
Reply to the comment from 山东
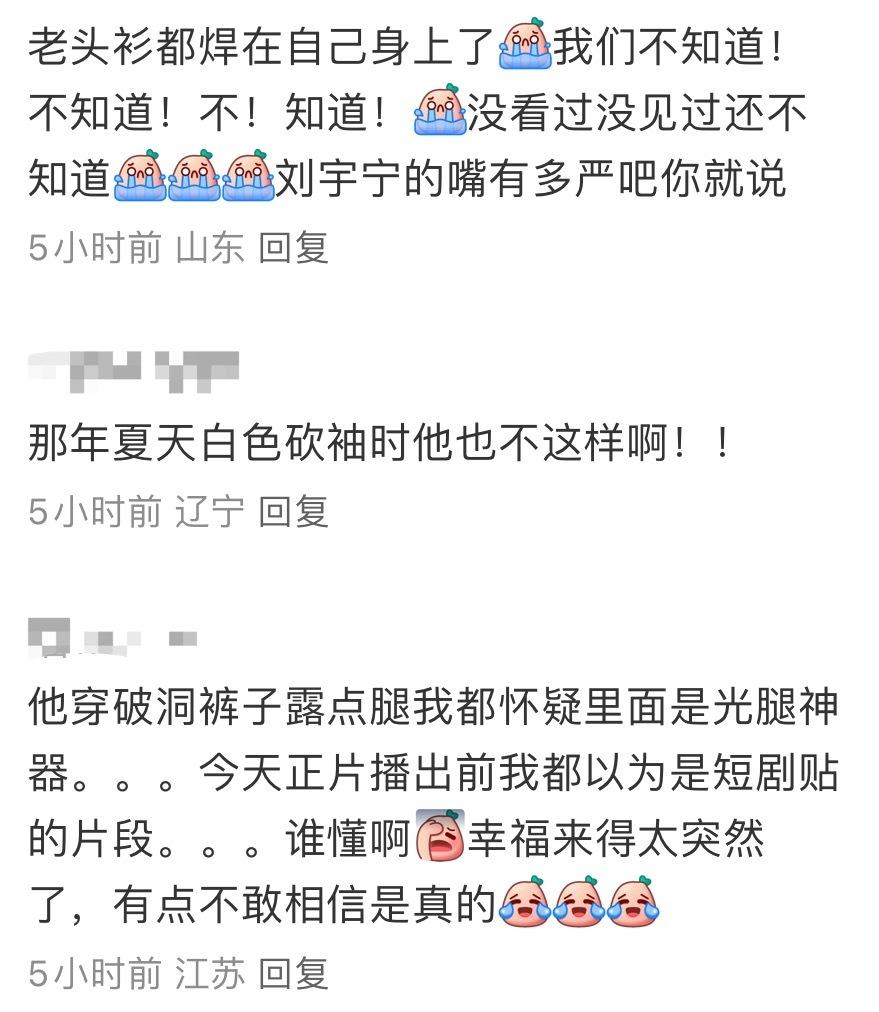[x=293, y=248]
